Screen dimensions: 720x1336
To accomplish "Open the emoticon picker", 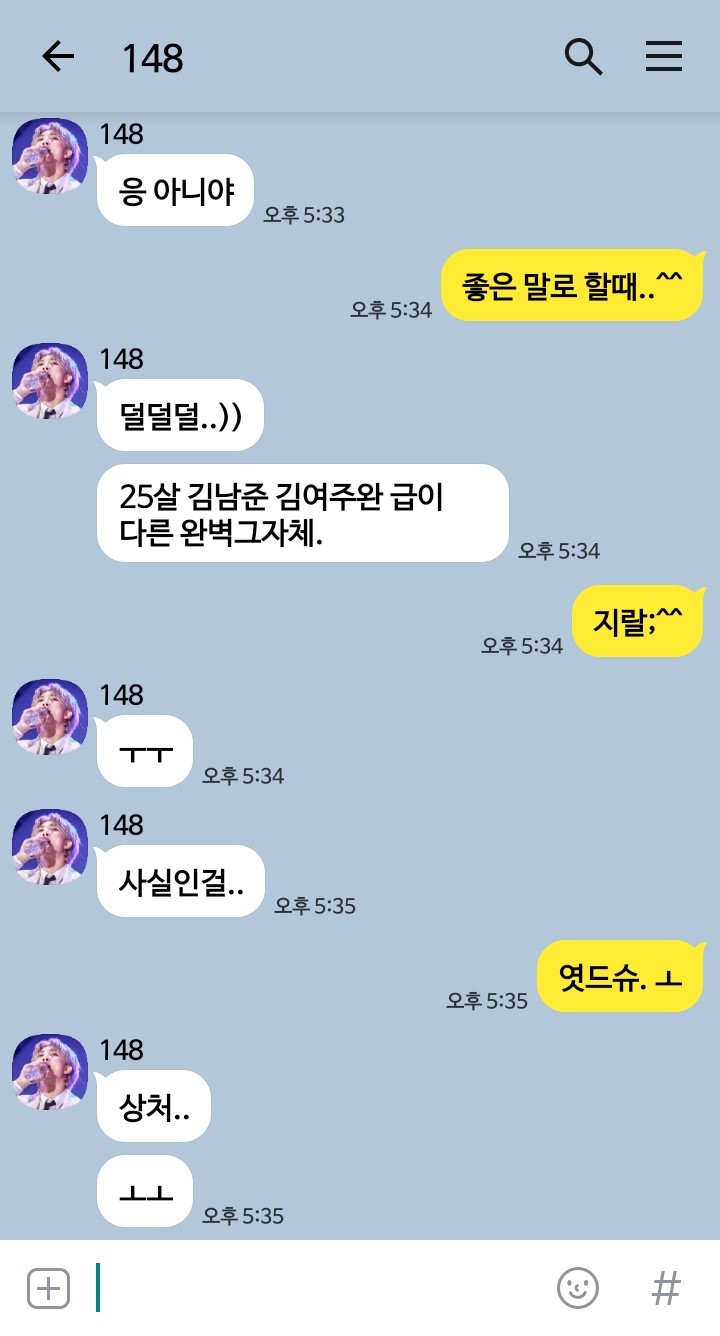I will pyautogui.click(x=577, y=1288).
